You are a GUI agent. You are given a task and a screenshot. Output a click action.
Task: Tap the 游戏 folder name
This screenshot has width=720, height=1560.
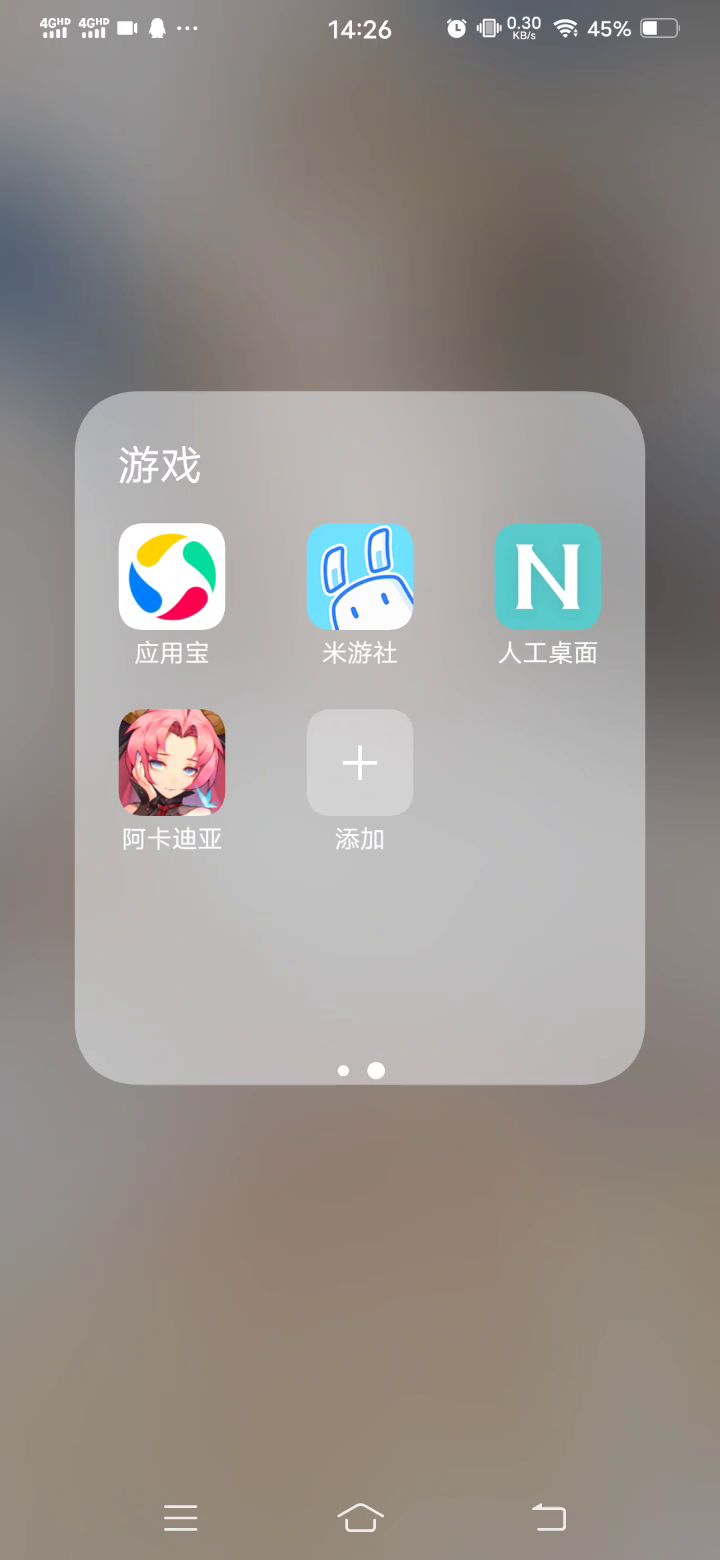coord(160,466)
